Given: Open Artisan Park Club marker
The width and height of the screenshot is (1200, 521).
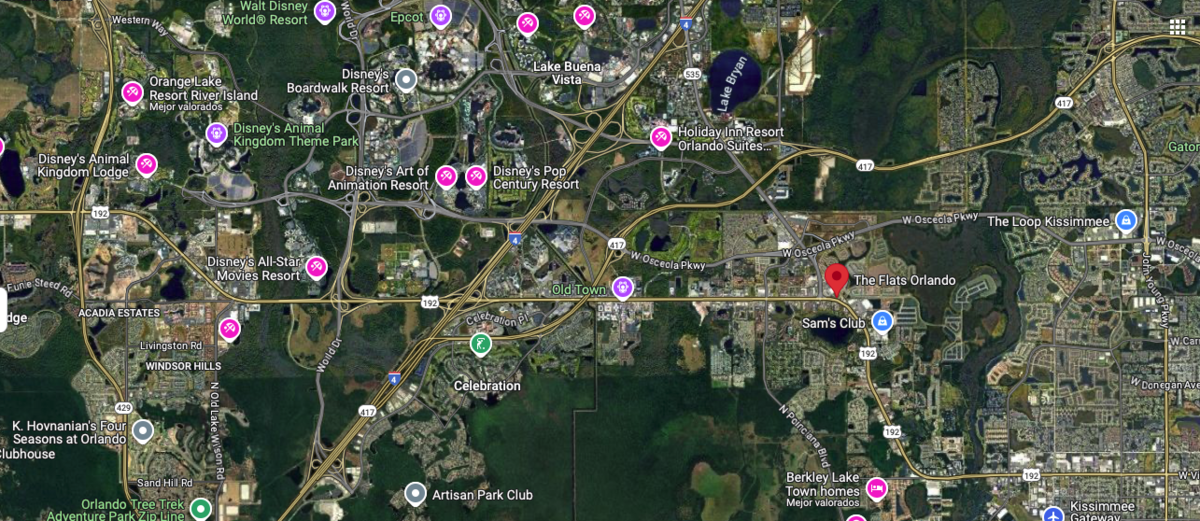Looking at the screenshot, I should [415, 493].
